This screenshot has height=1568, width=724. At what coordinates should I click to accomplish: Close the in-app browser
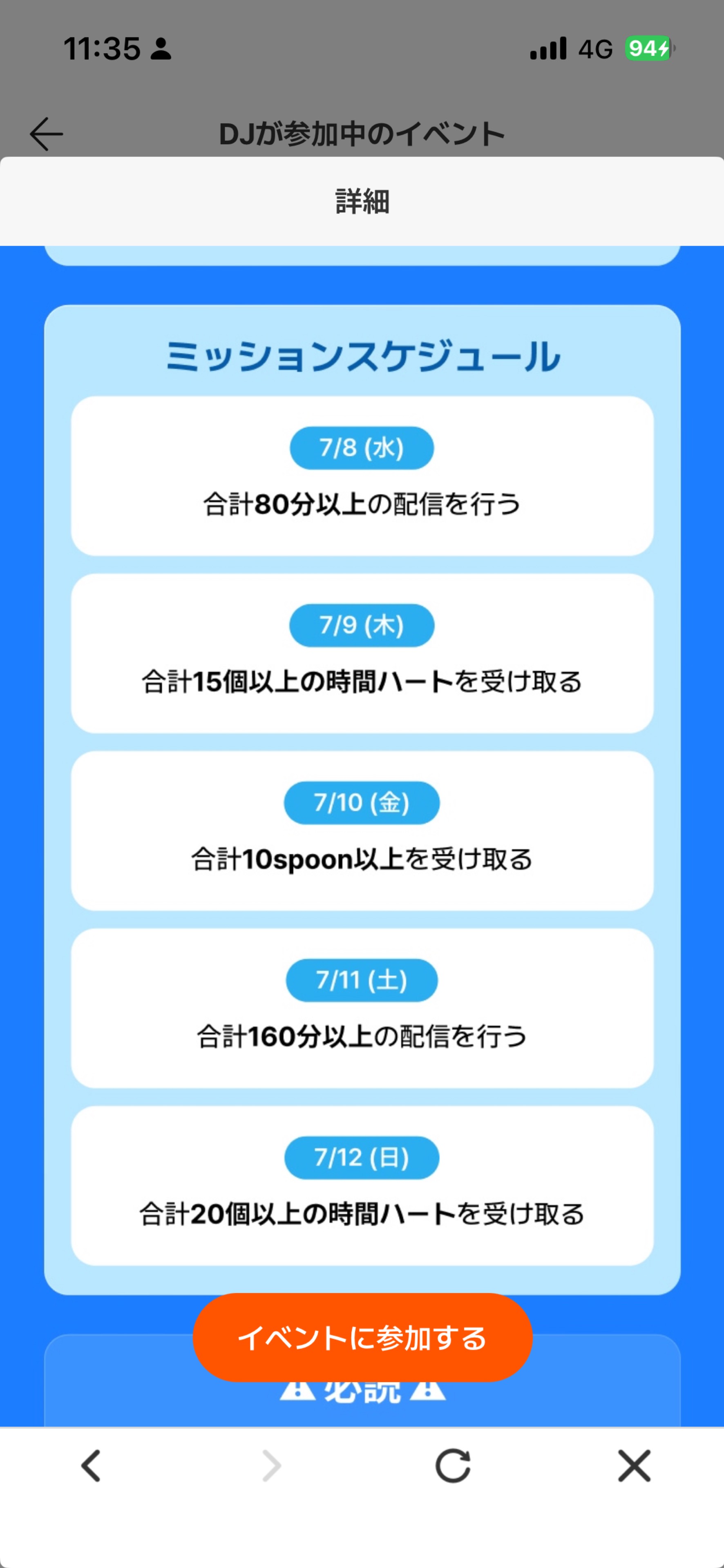pyautogui.click(x=634, y=1466)
